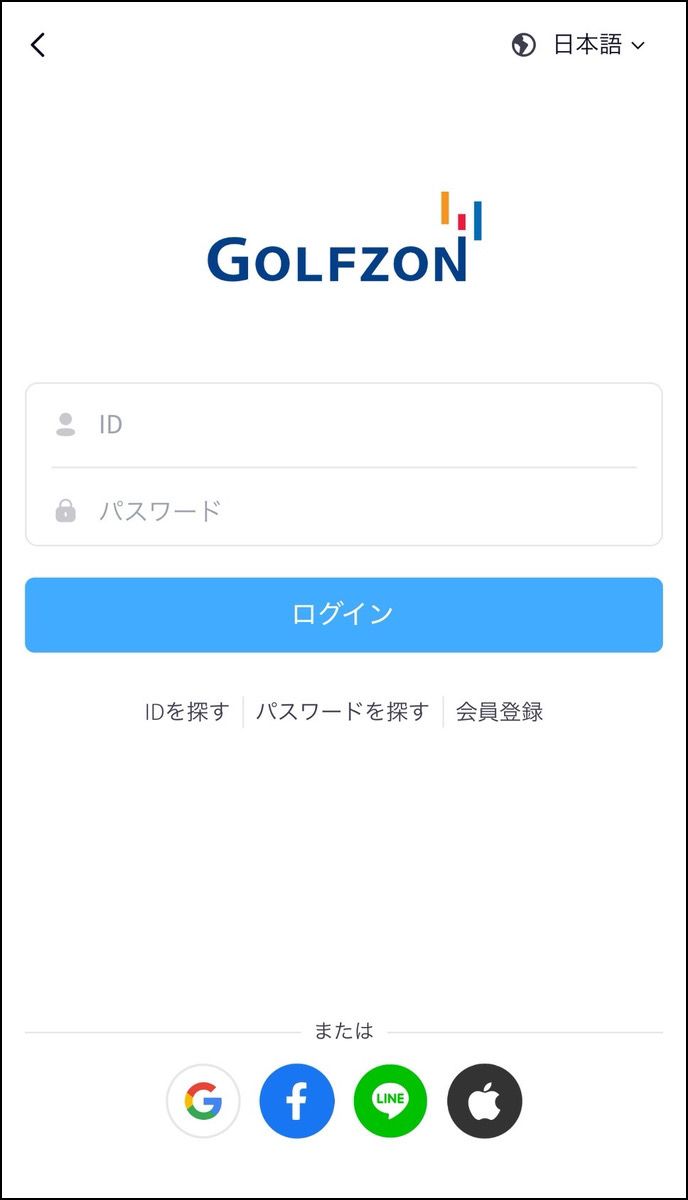Image resolution: width=688 pixels, height=1200 pixels.
Task: Sign in with Facebook
Action: (x=297, y=1101)
